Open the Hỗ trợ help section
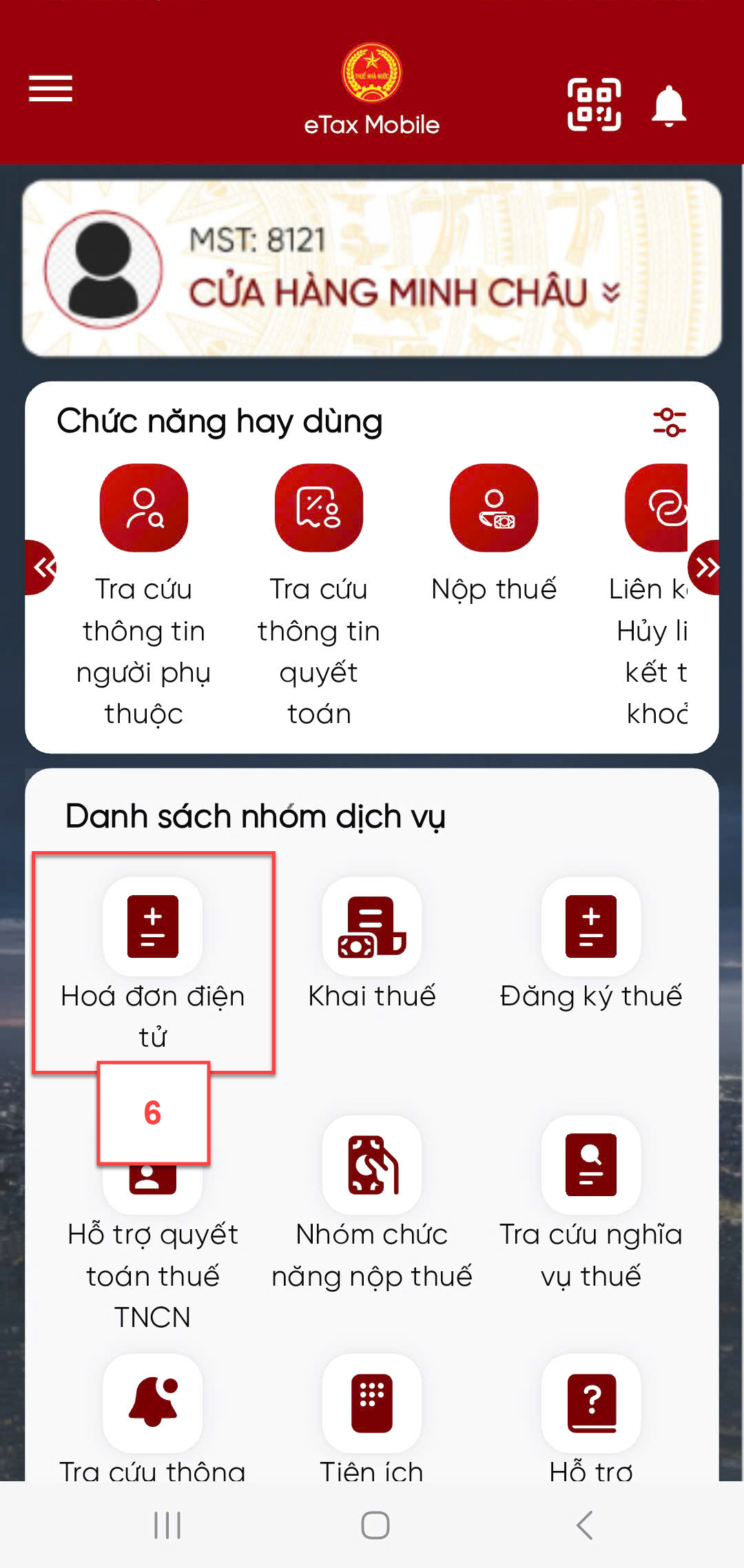 pyautogui.click(x=590, y=1403)
